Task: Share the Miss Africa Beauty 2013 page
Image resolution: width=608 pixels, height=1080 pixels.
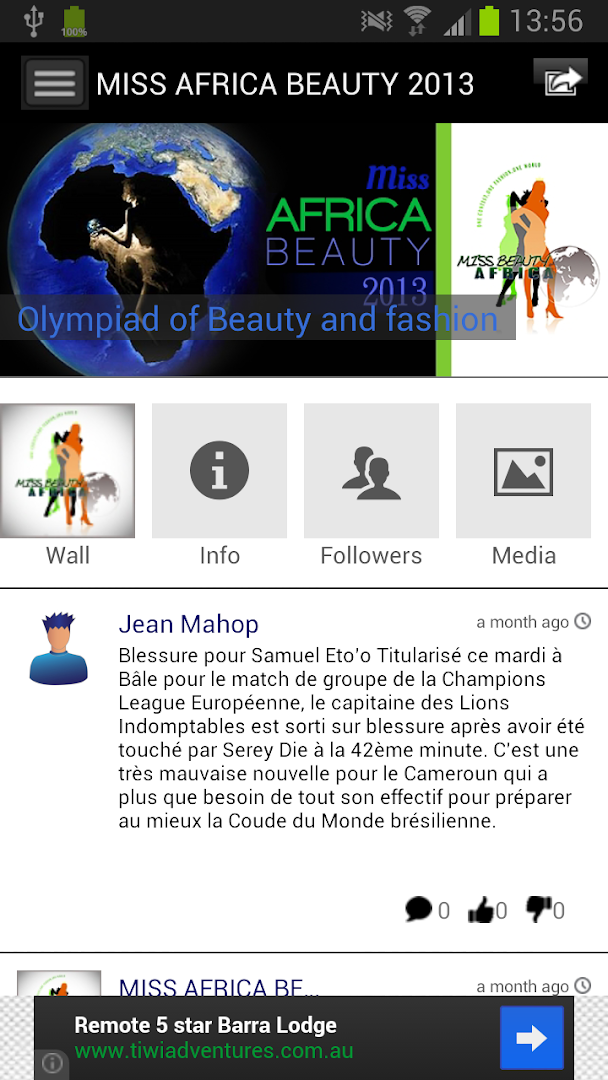Action: 560,80
